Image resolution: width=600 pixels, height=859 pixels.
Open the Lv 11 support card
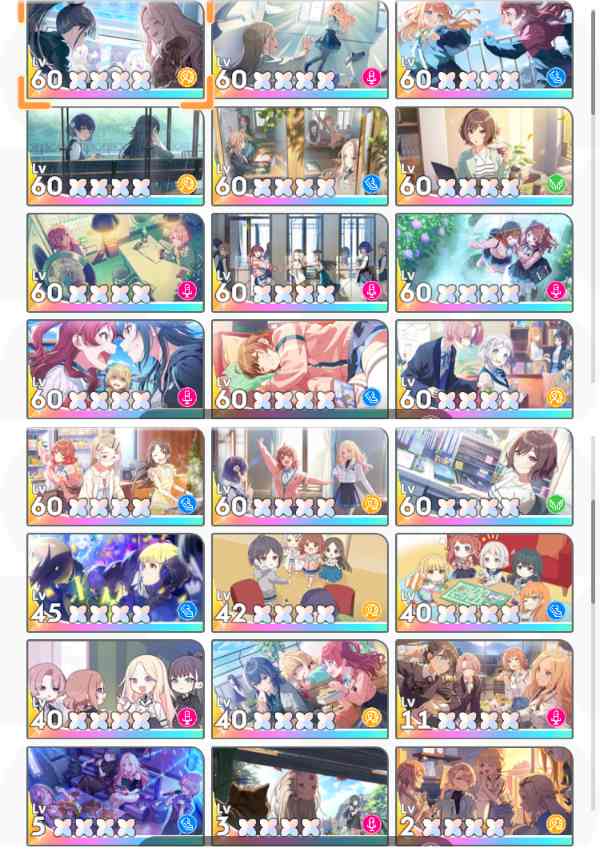click(x=484, y=689)
